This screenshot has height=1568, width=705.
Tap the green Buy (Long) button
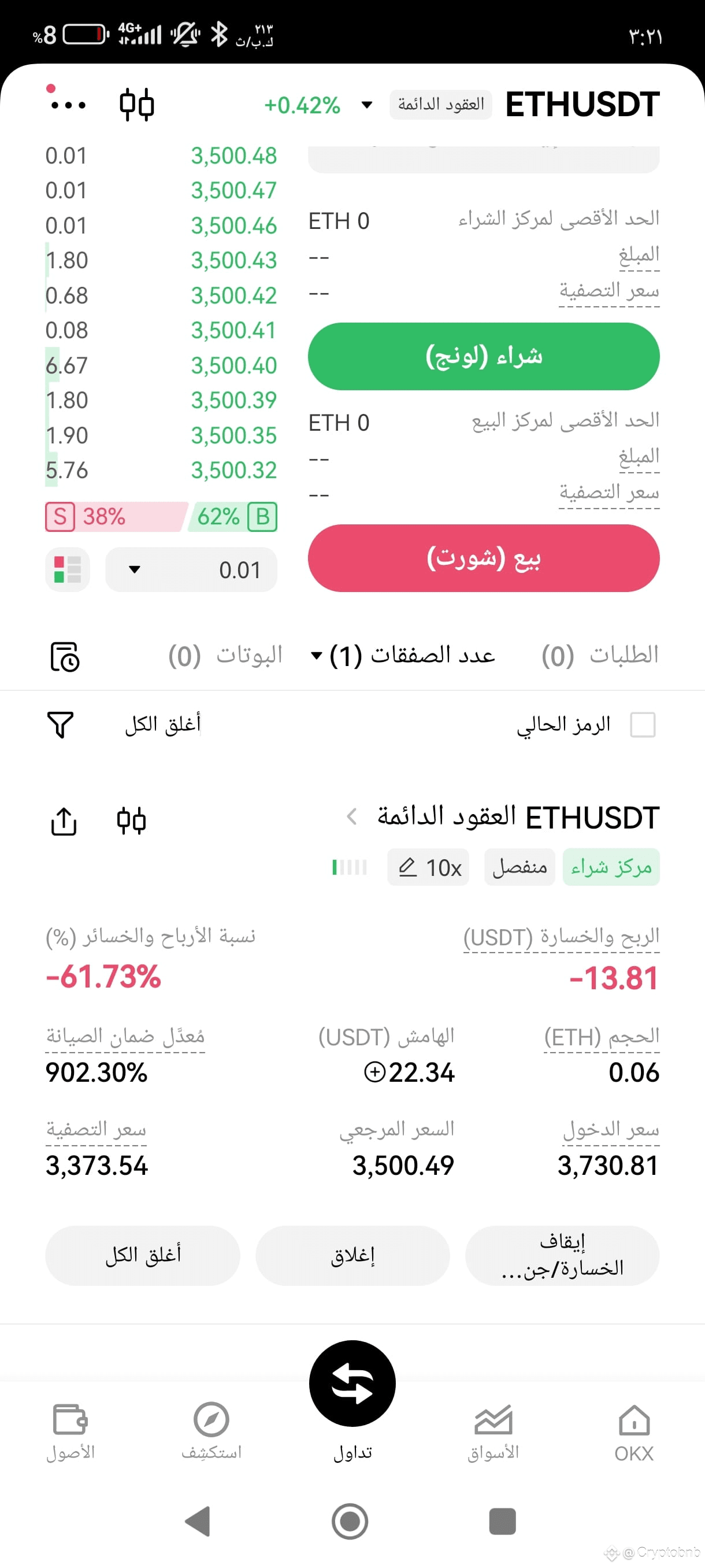pyautogui.click(x=484, y=356)
